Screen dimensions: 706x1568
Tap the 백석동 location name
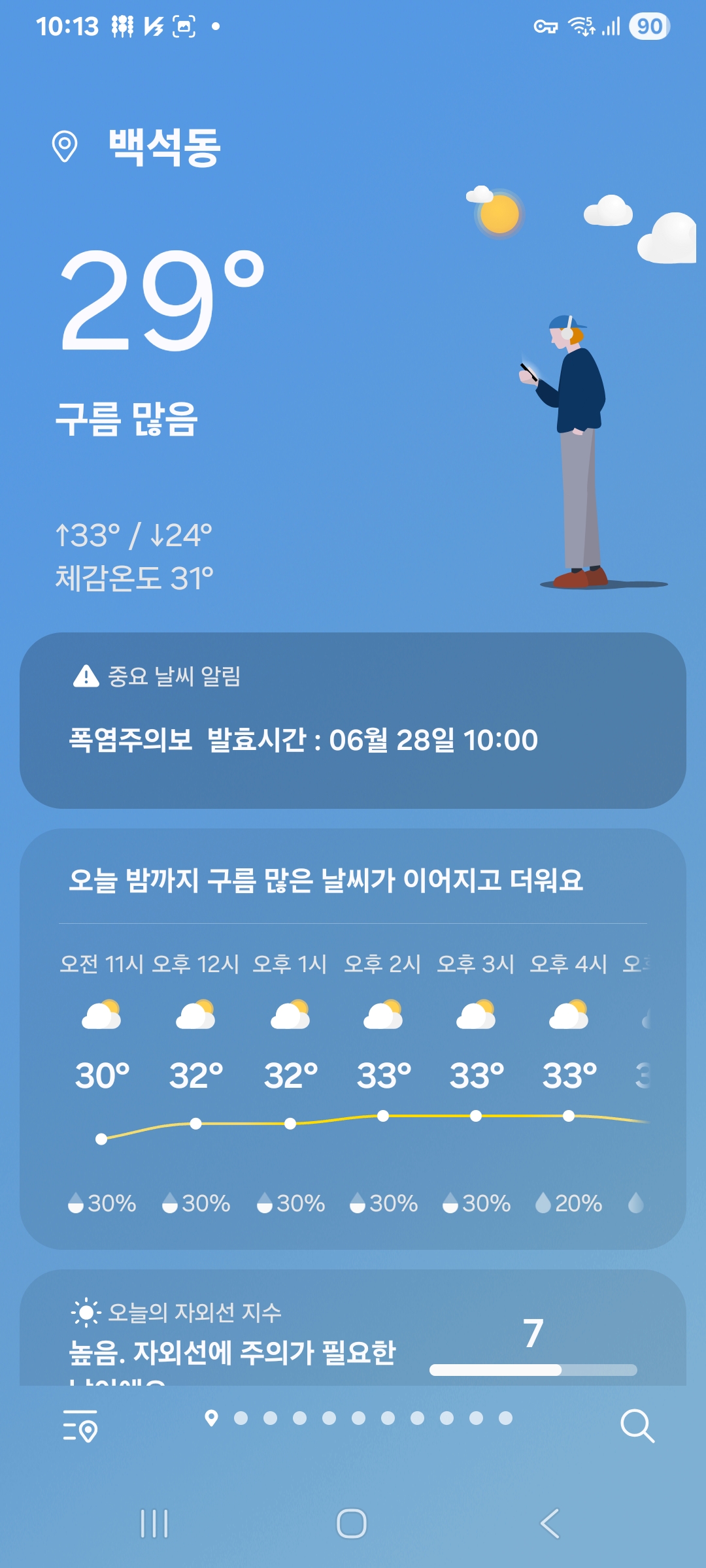[164, 147]
